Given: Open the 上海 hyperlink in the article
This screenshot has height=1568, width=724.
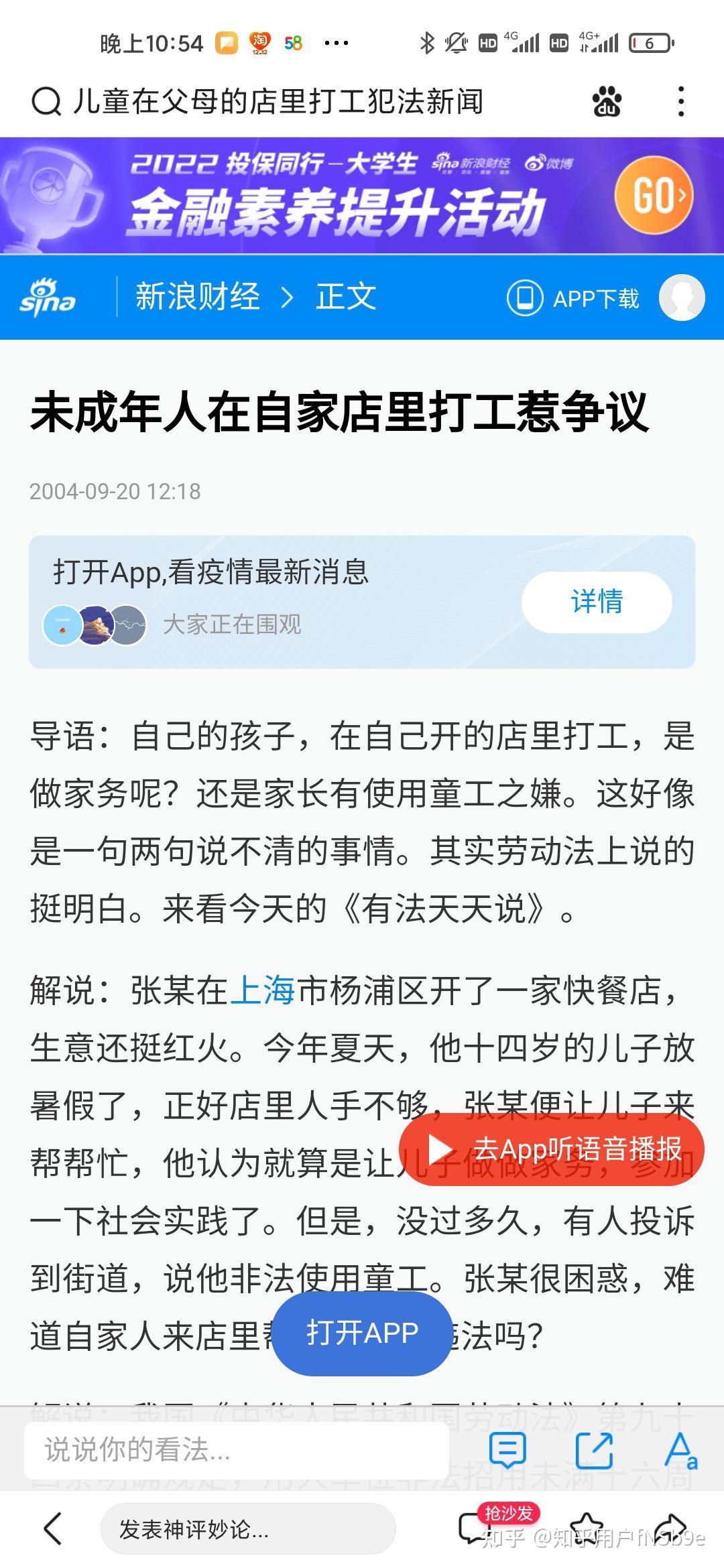Looking at the screenshot, I should (262, 990).
